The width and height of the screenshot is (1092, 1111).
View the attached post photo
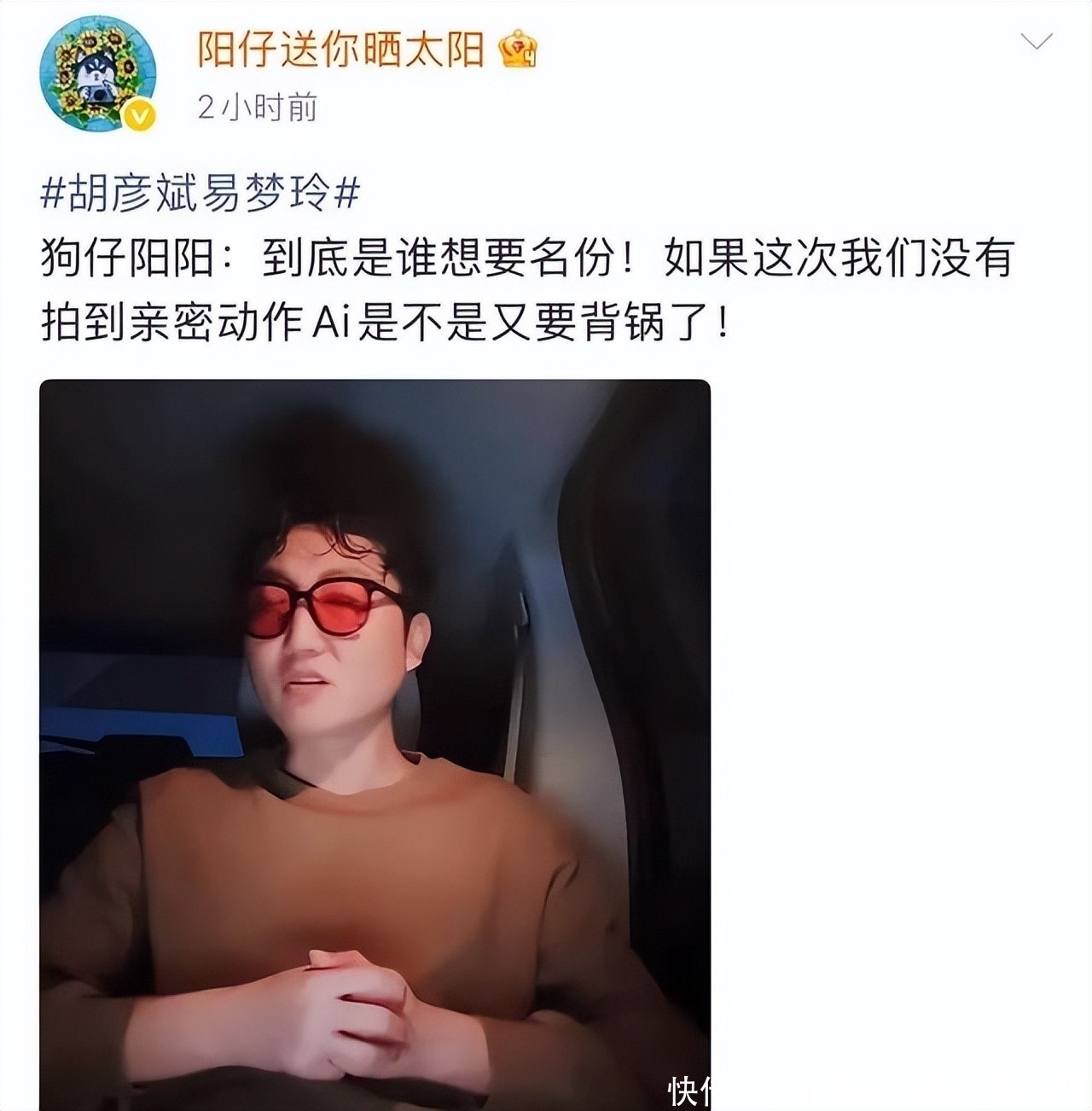click(x=375, y=742)
